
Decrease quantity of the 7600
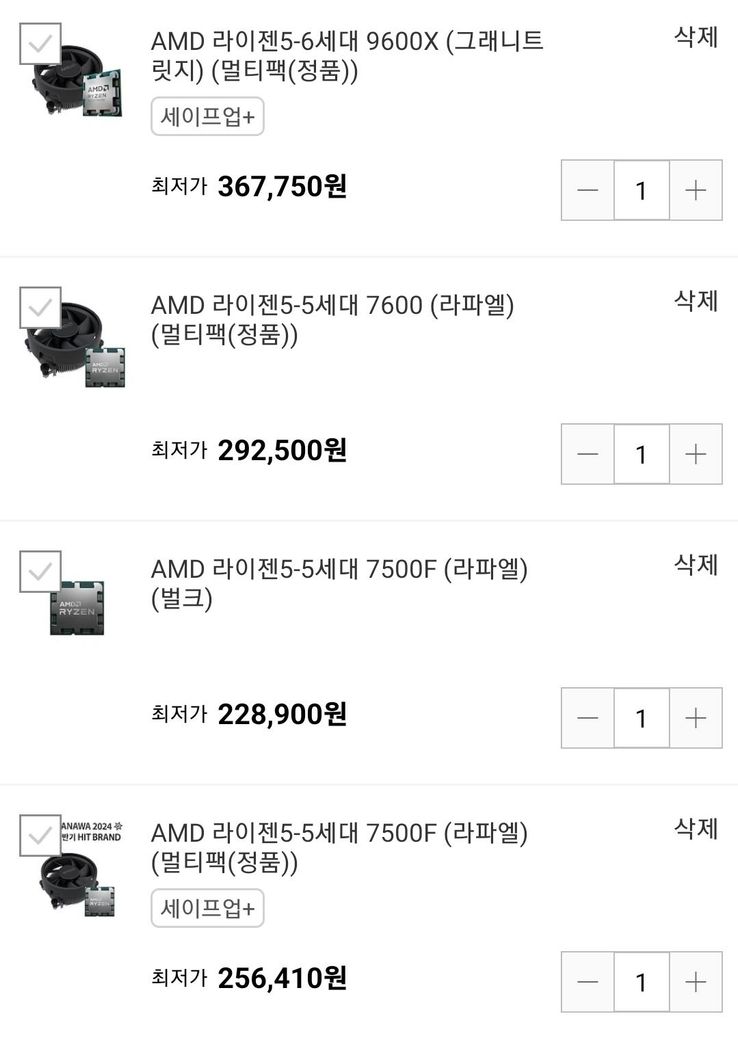(x=588, y=454)
